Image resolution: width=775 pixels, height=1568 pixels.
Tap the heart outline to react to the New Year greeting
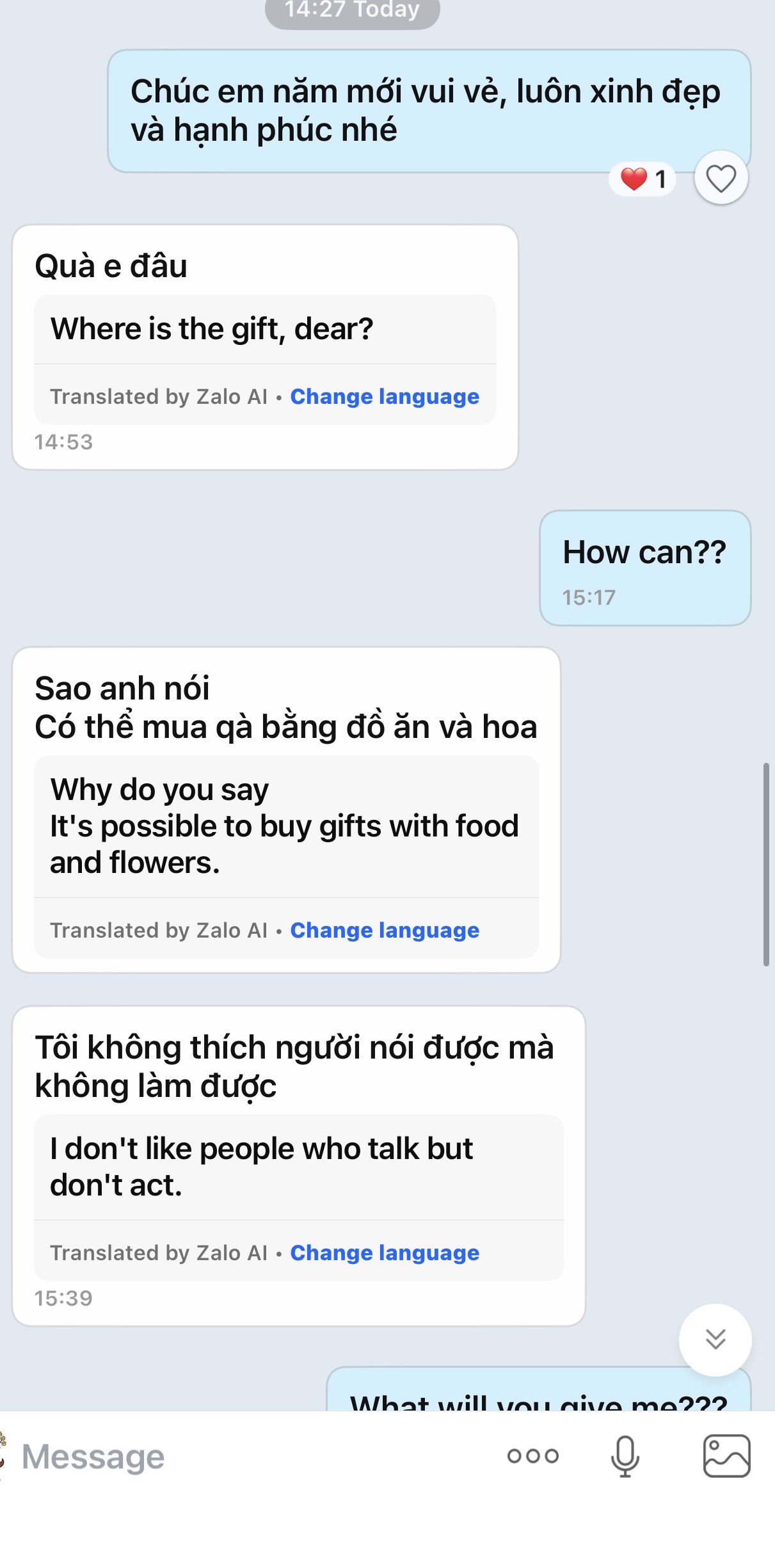click(721, 178)
